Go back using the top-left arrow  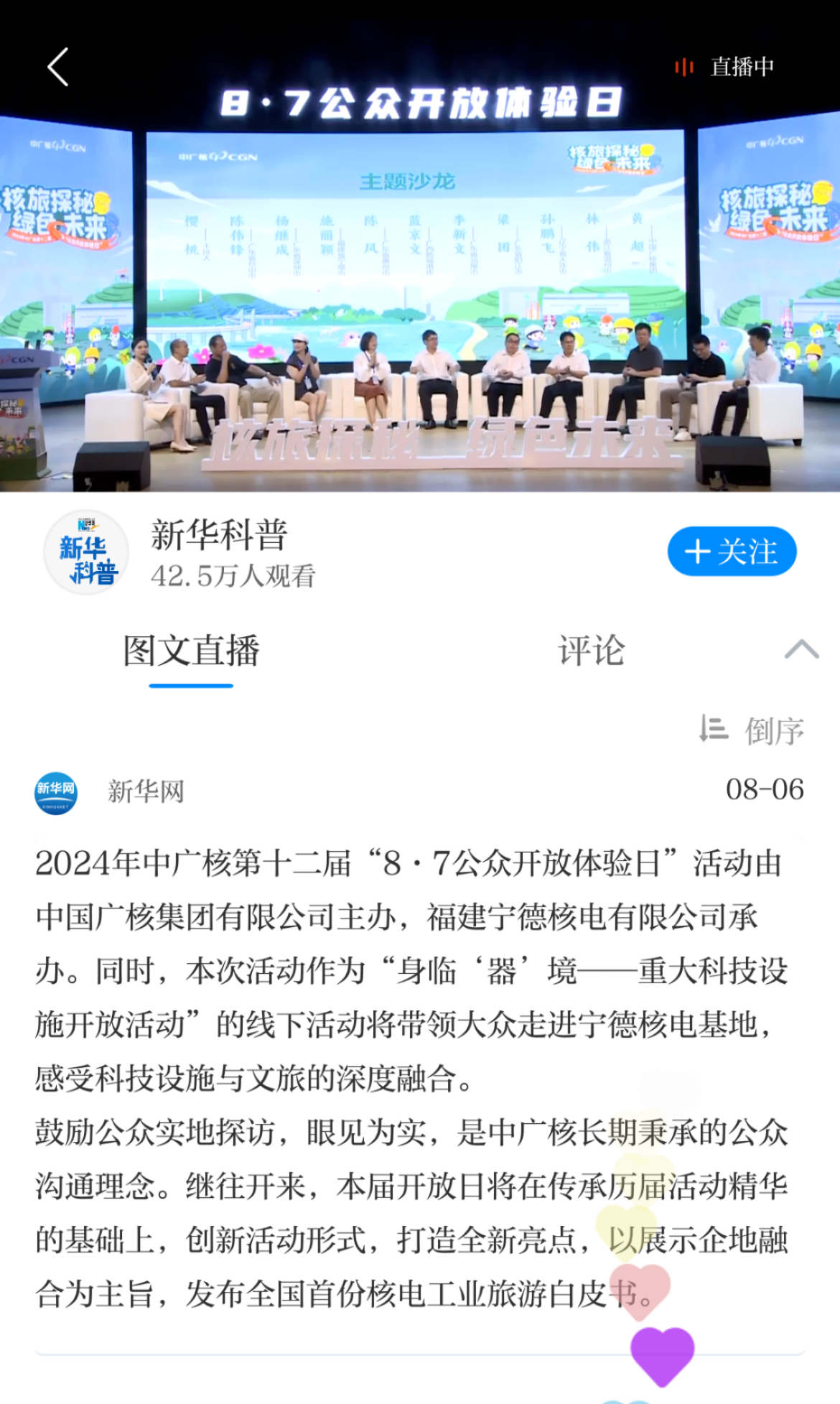click(58, 68)
